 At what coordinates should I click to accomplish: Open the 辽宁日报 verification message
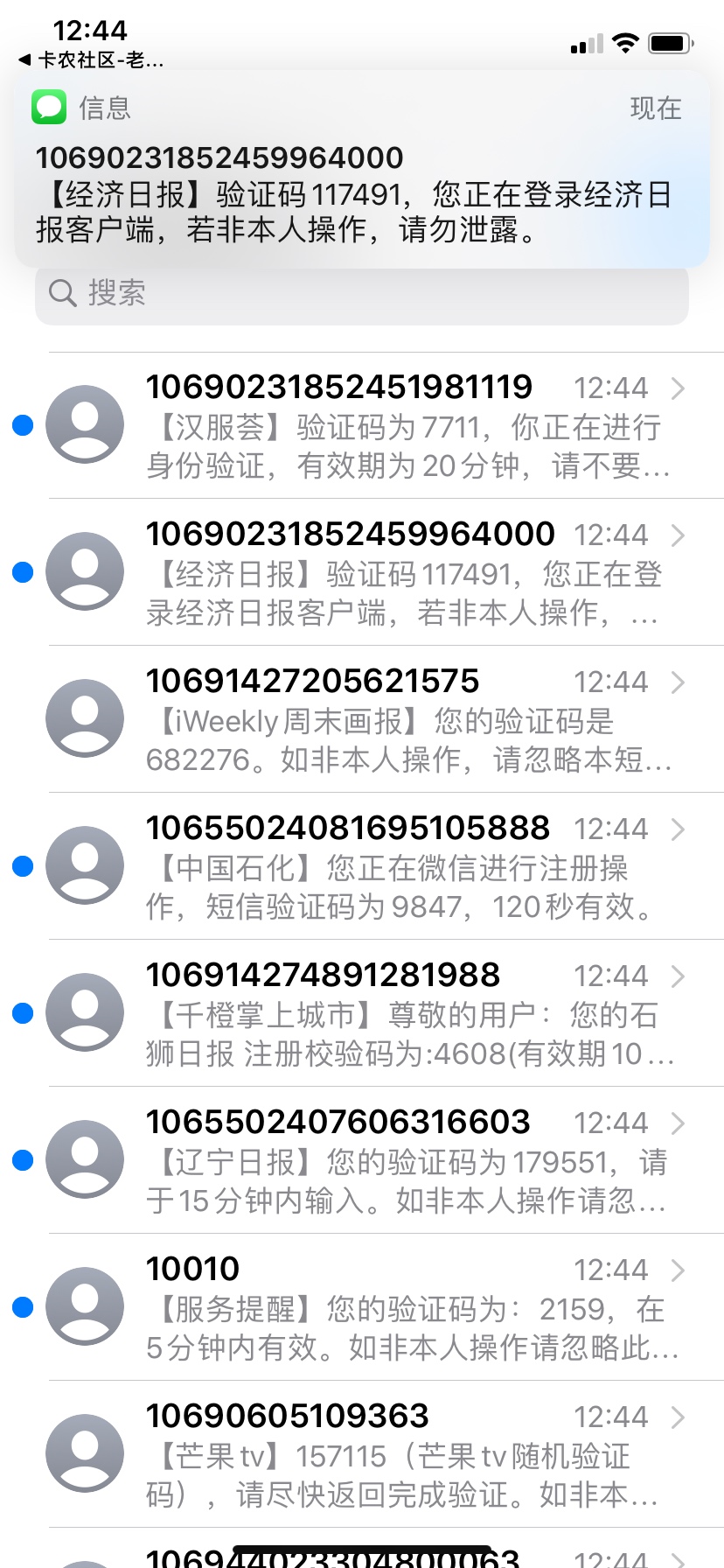pos(362,1161)
